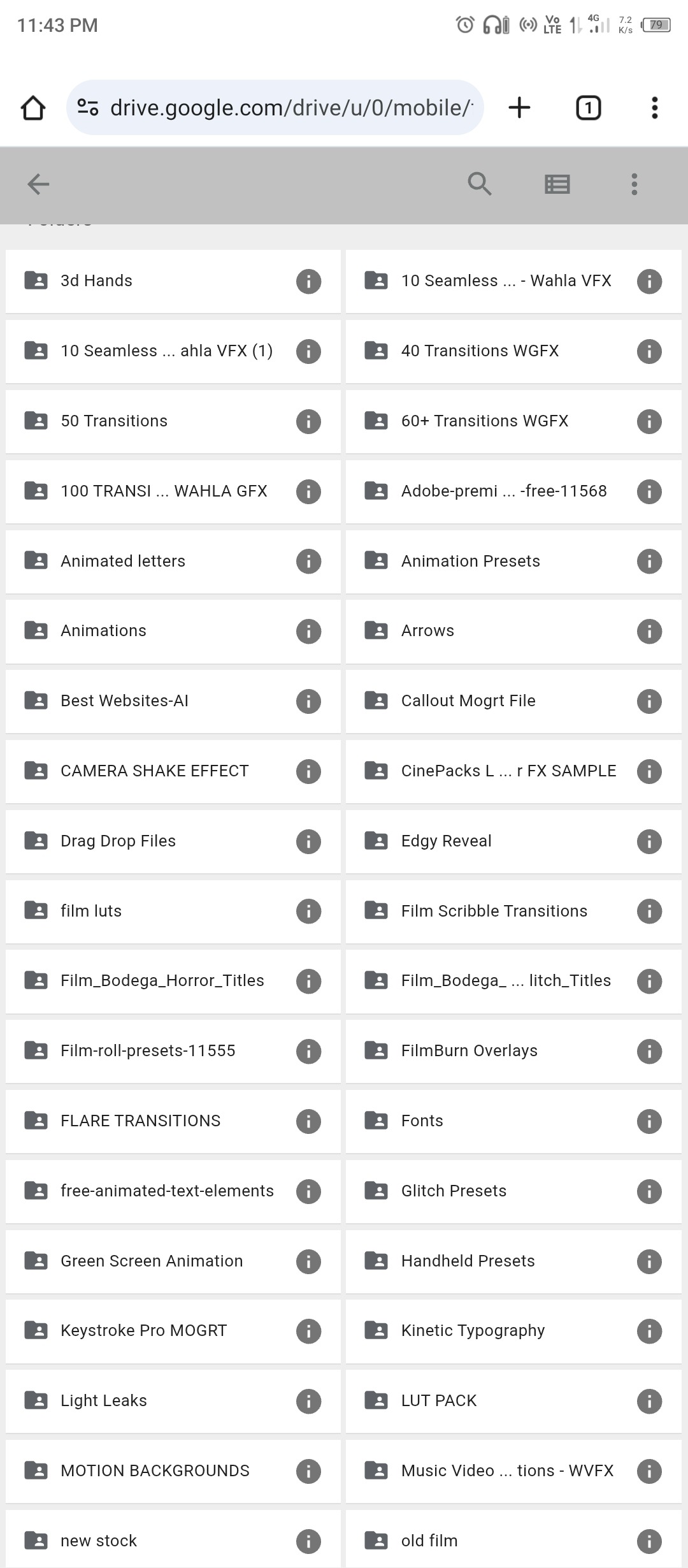
Task: View info for Animation Presets folder
Action: pos(649,562)
